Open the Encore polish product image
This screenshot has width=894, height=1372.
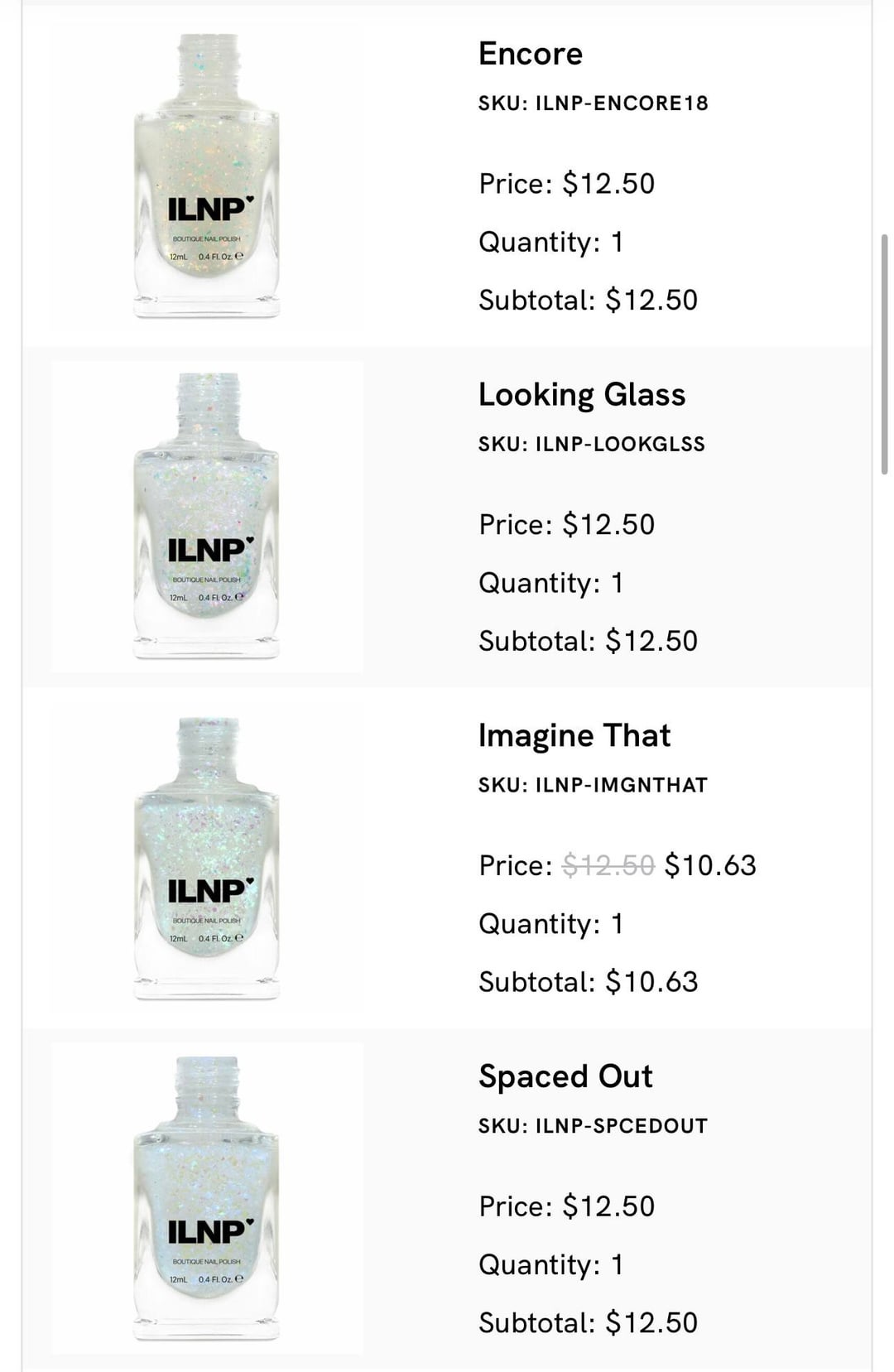207,176
